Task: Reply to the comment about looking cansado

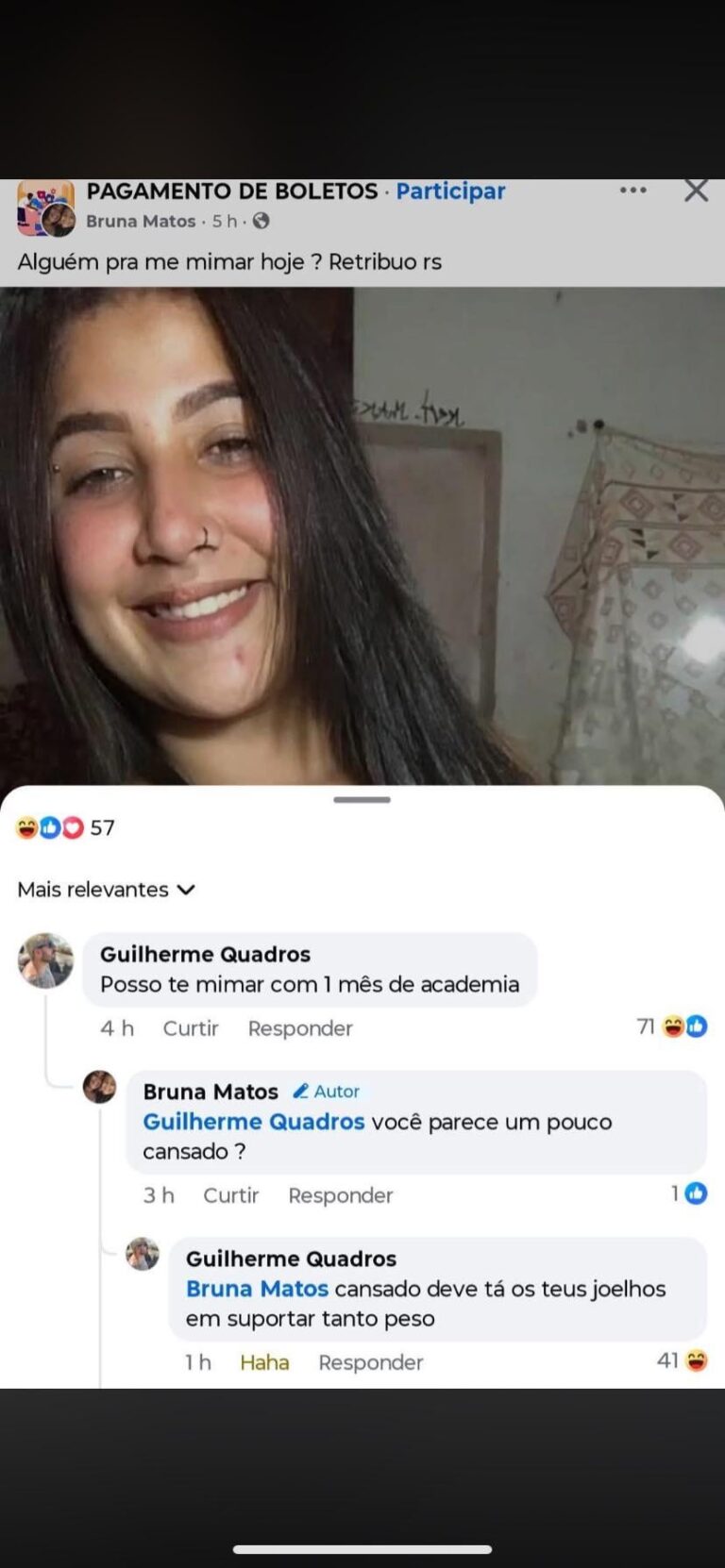Action: (340, 1195)
